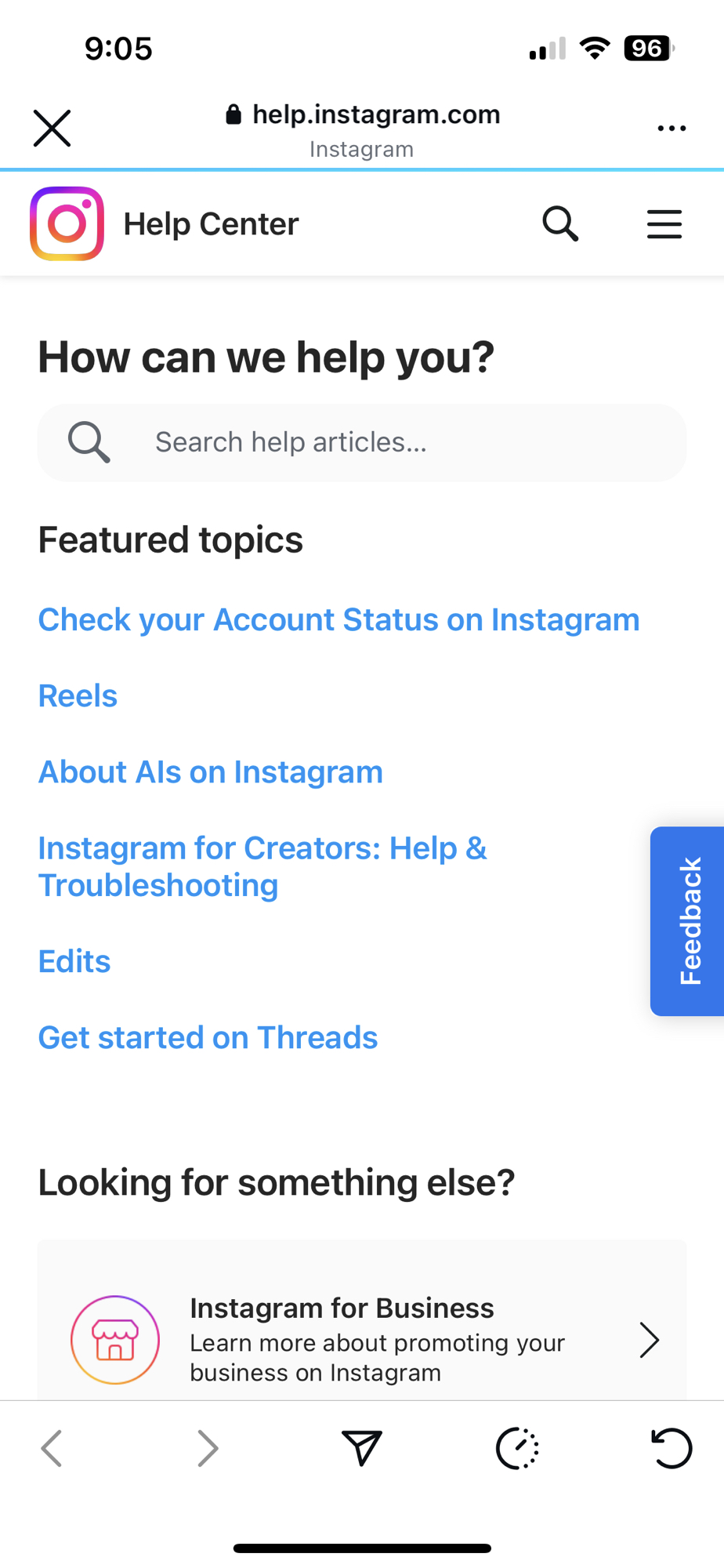Reload the Help Center page
Viewport: 724px width, 1568px height.
[672, 1448]
